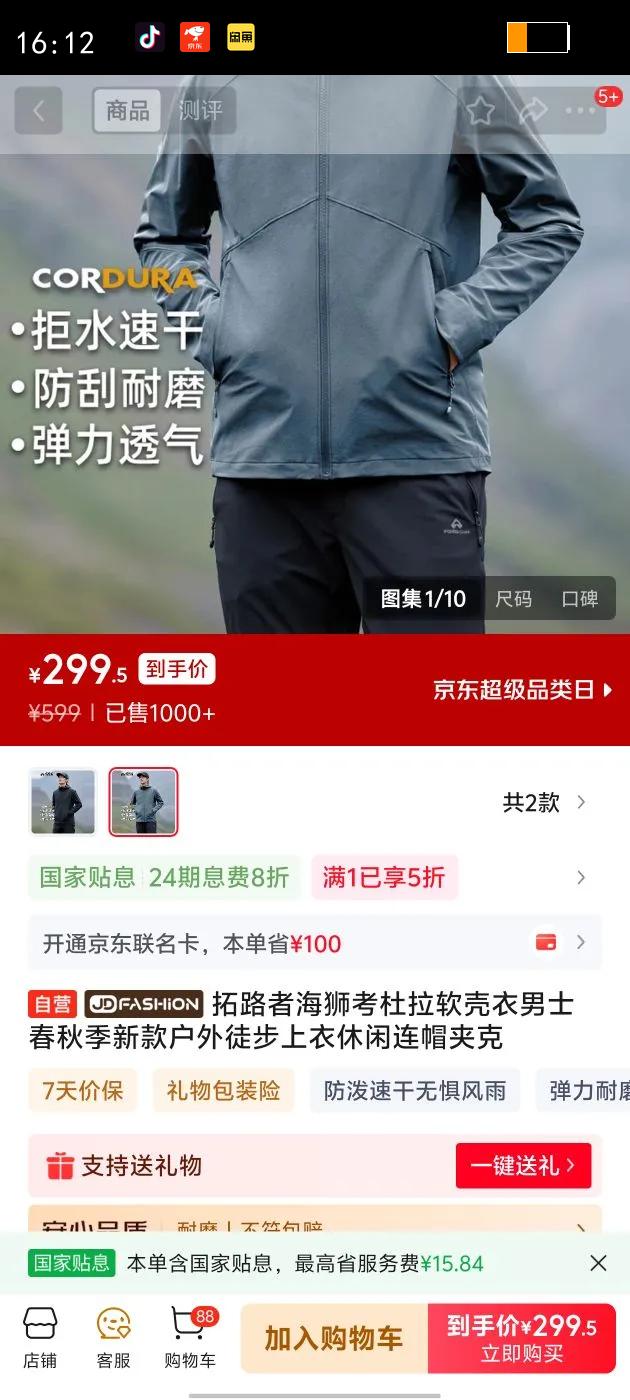The image size is (630, 1400).
Task: Select the first dark jacket style thumbnail
Action: (63, 802)
